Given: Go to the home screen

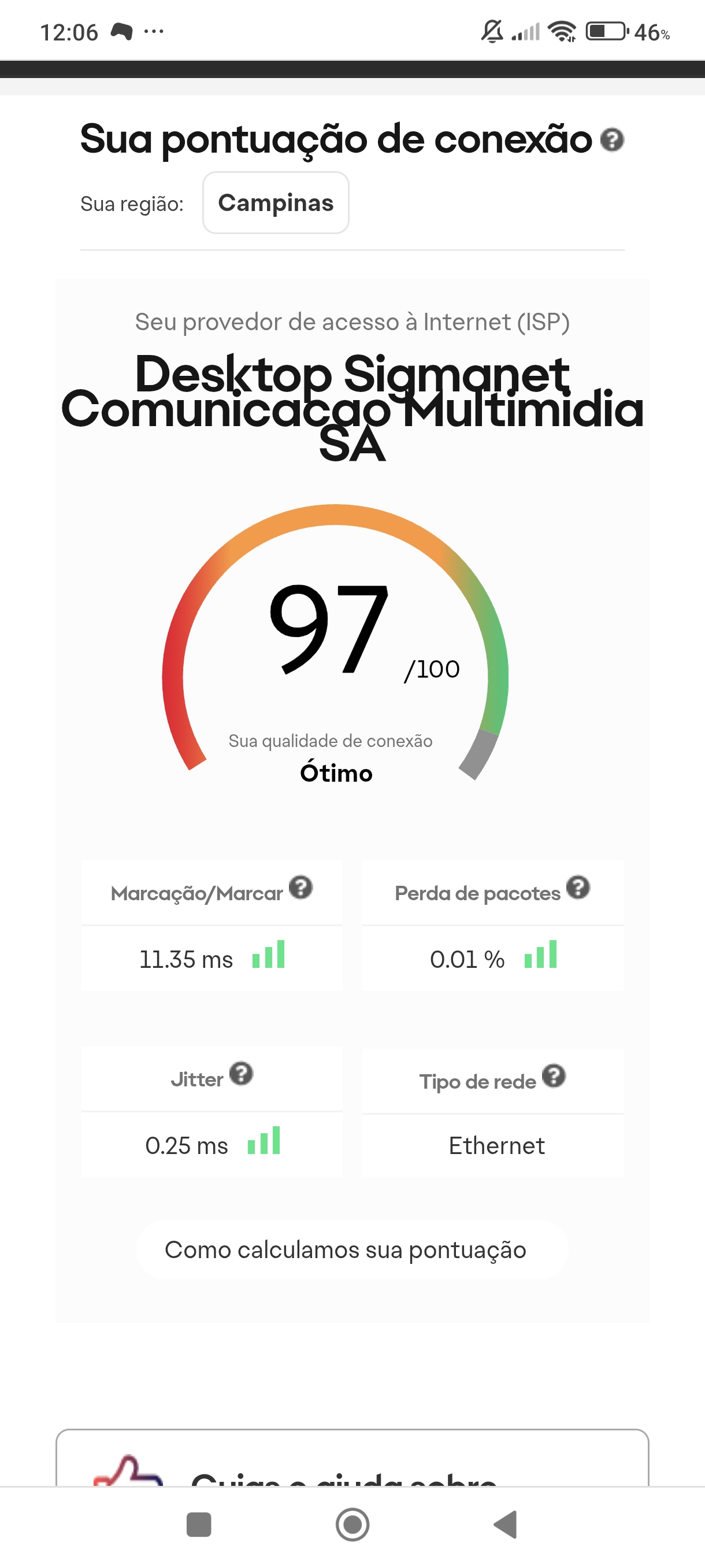Looking at the screenshot, I should click(352, 1525).
